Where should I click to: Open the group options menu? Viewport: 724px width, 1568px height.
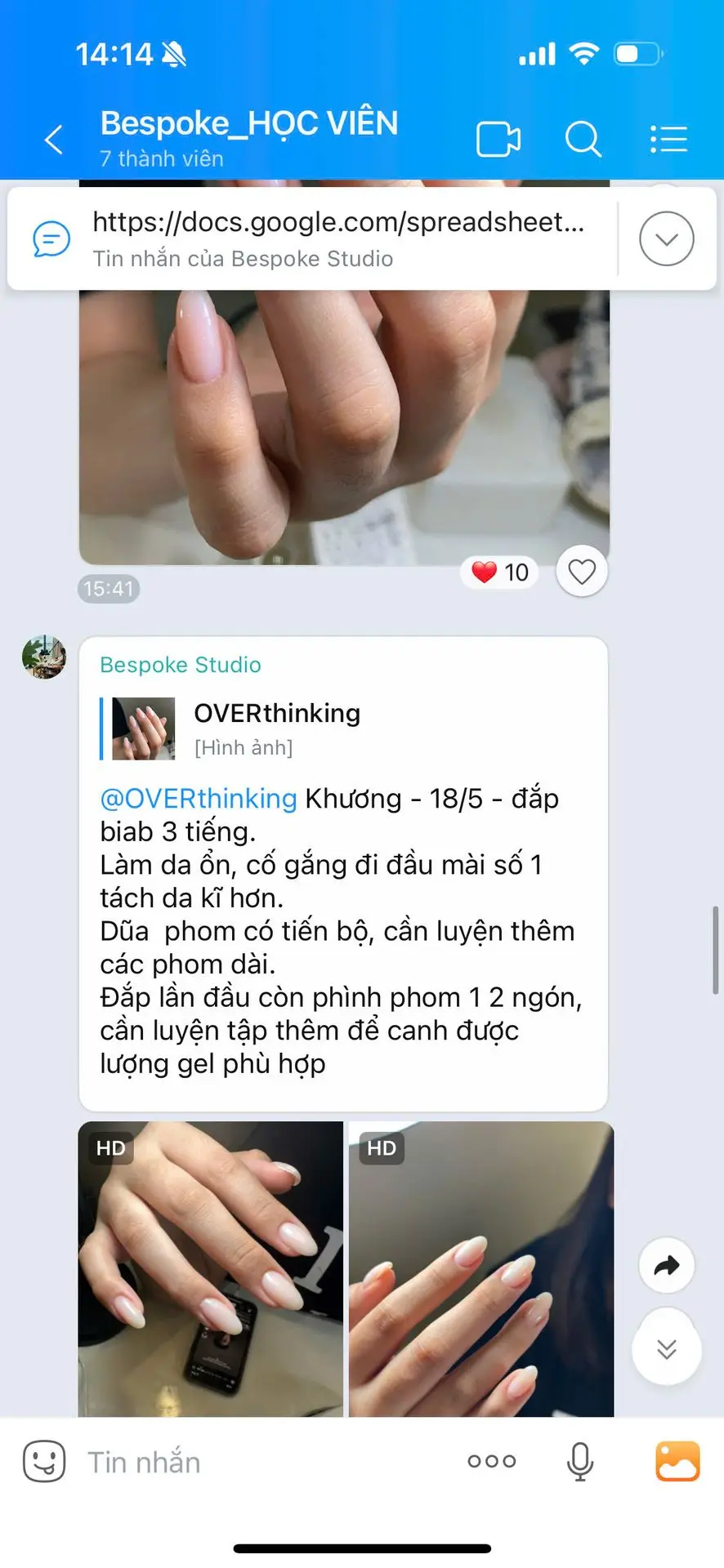[668, 140]
